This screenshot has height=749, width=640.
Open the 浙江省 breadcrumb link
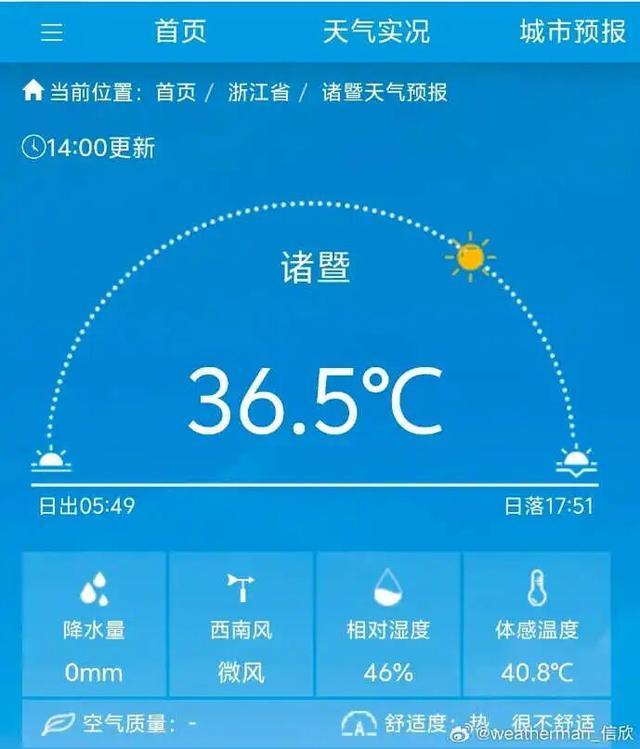[258, 92]
